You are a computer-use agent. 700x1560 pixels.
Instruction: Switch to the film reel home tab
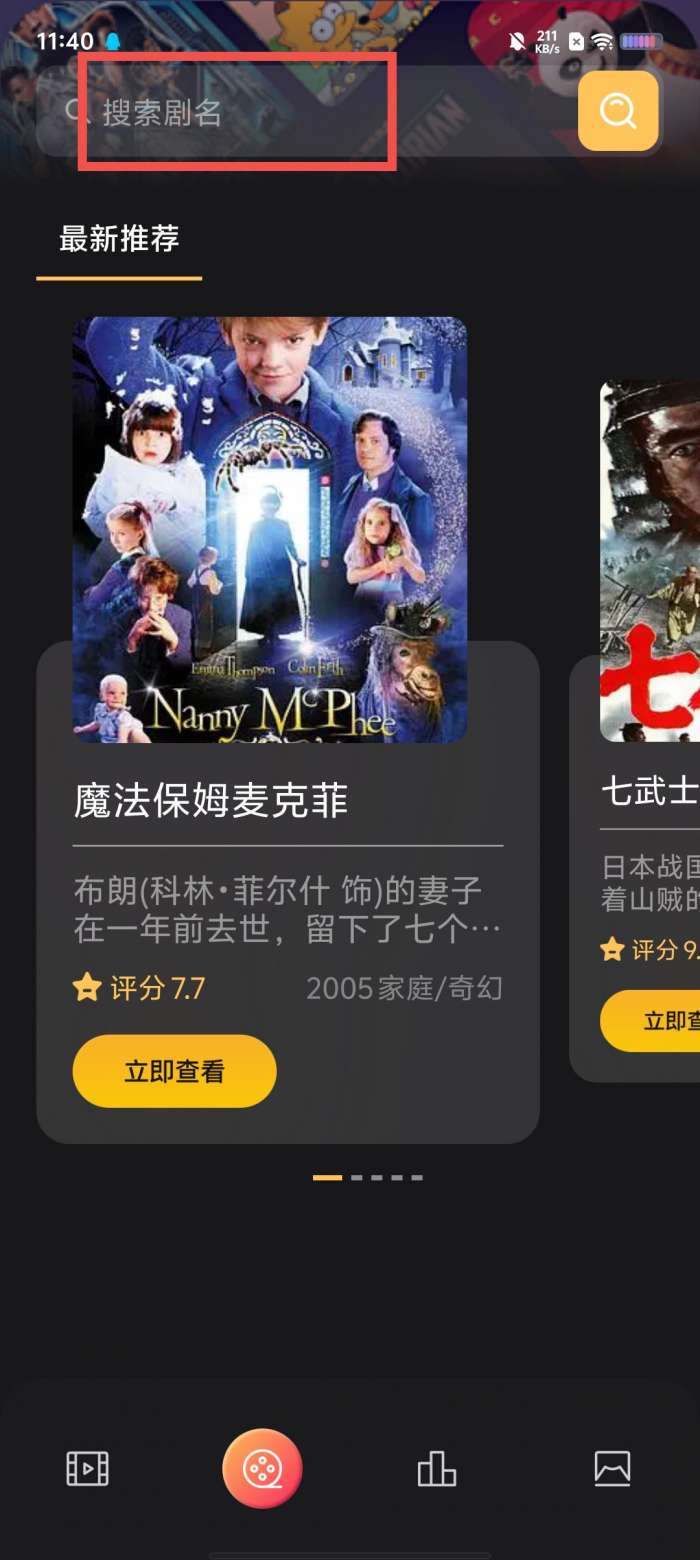(262, 1468)
